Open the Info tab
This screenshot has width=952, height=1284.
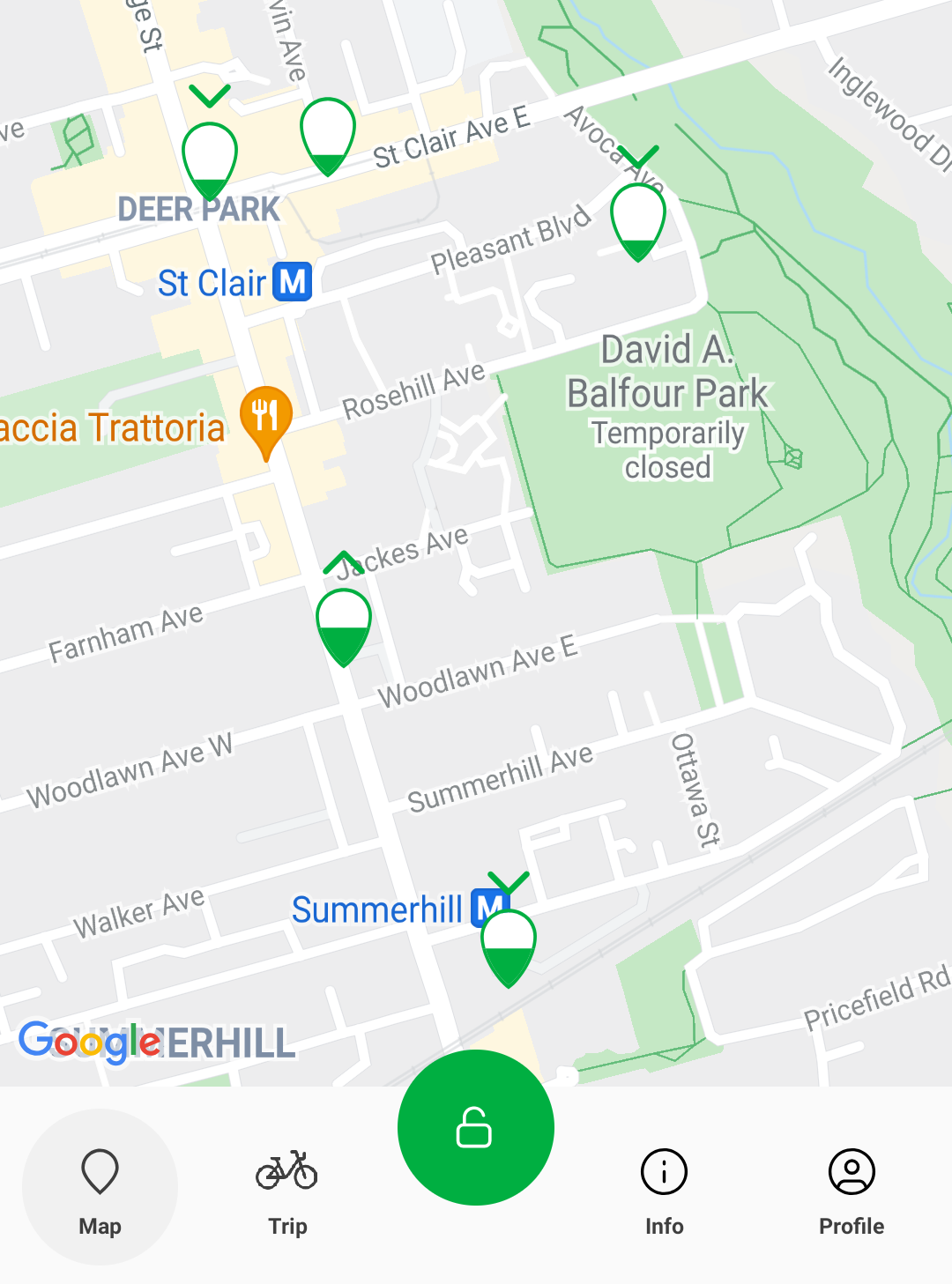point(664,1187)
